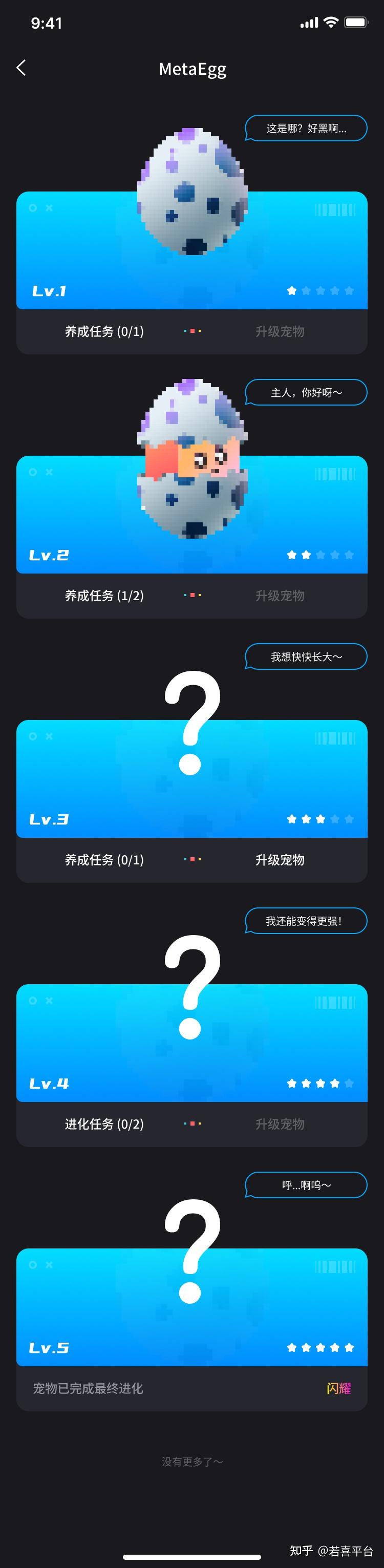Tap 升级宠物 under the Lv.1 egg

click(280, 331)
